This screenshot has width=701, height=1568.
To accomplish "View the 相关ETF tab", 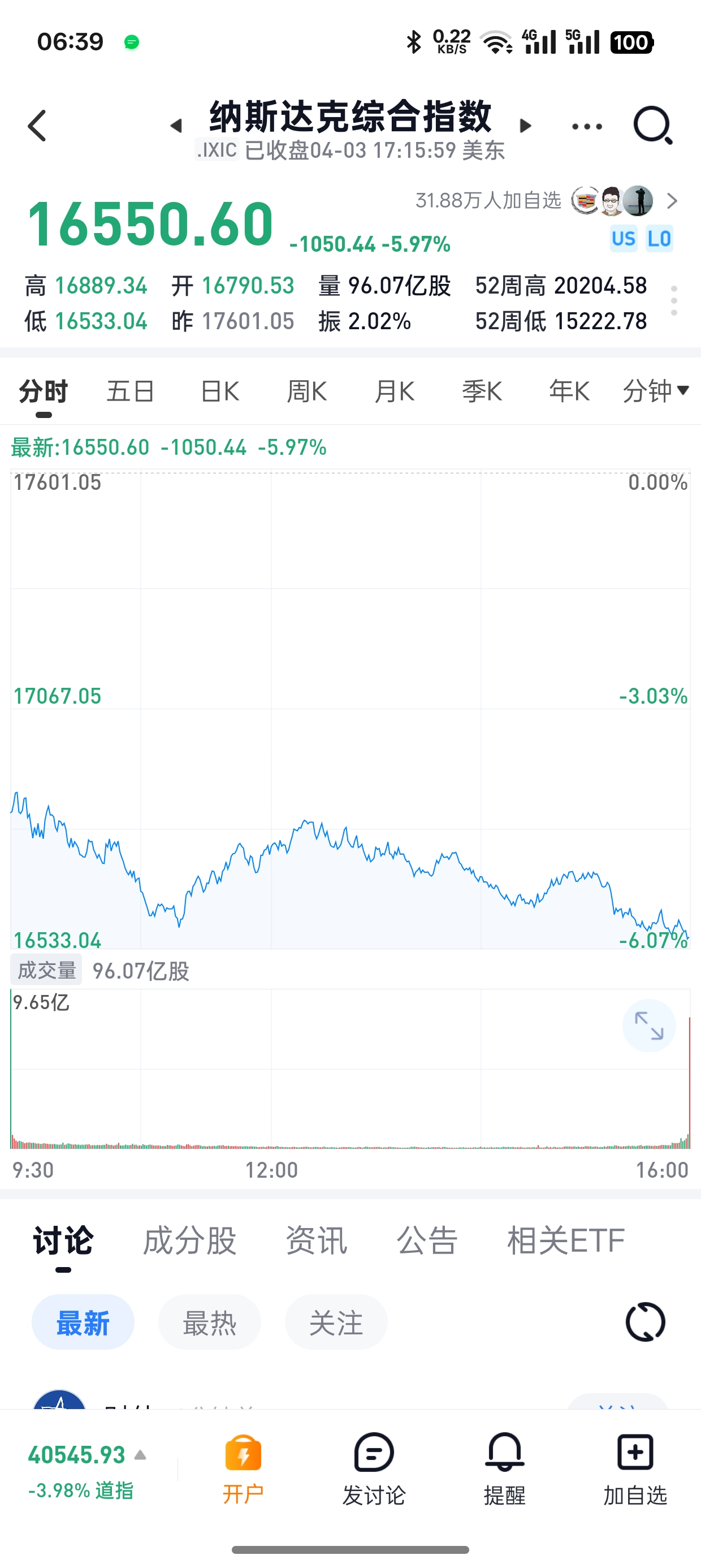I will pyautogui.click(x=566, y=1240).
